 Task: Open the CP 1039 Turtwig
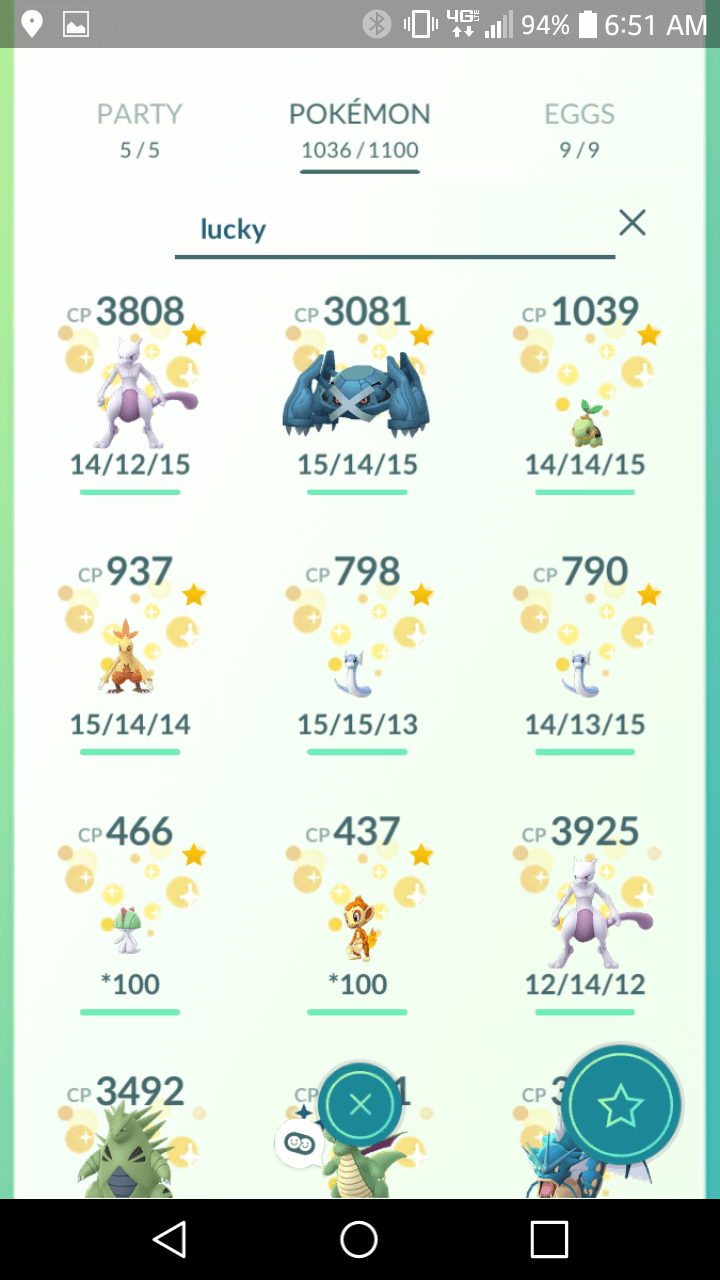(x=586, y=390)
